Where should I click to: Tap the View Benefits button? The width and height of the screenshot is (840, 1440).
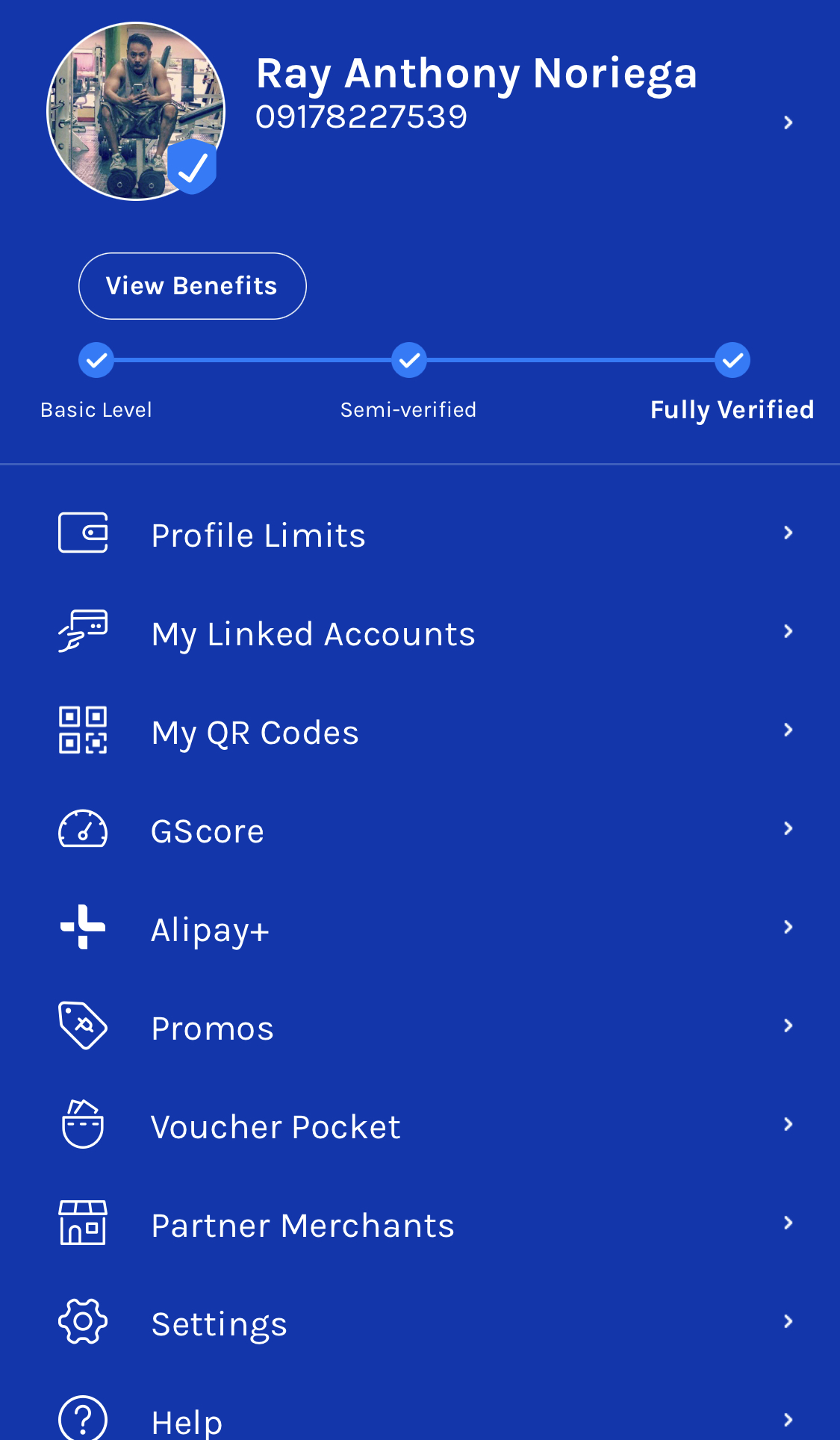pyautogui.click(x=192, y=286)
